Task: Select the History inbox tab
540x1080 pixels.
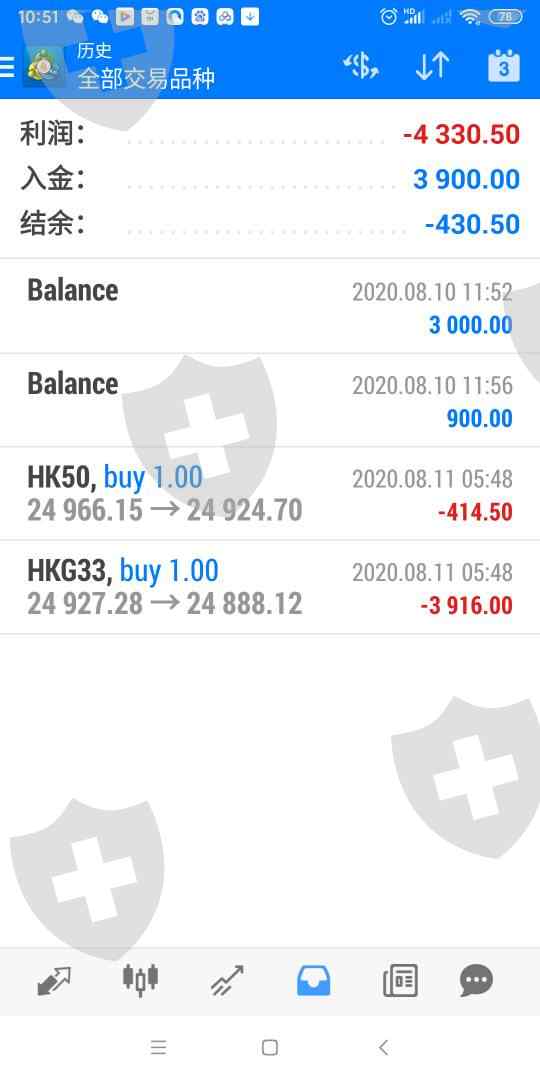Action: click(x=313, y=980)
